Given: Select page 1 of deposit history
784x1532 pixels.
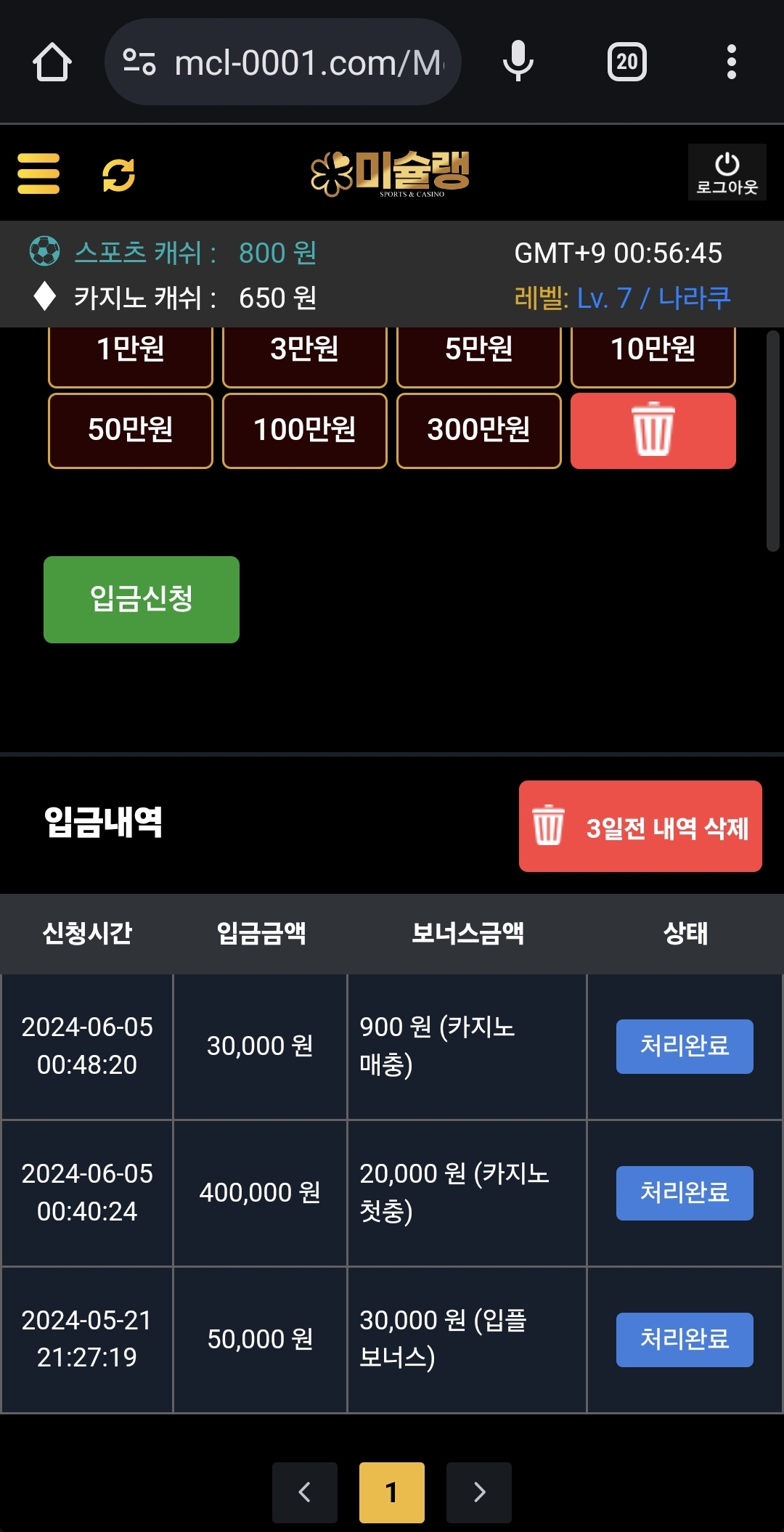Looking at the screenshot, I should (392, 1492).
